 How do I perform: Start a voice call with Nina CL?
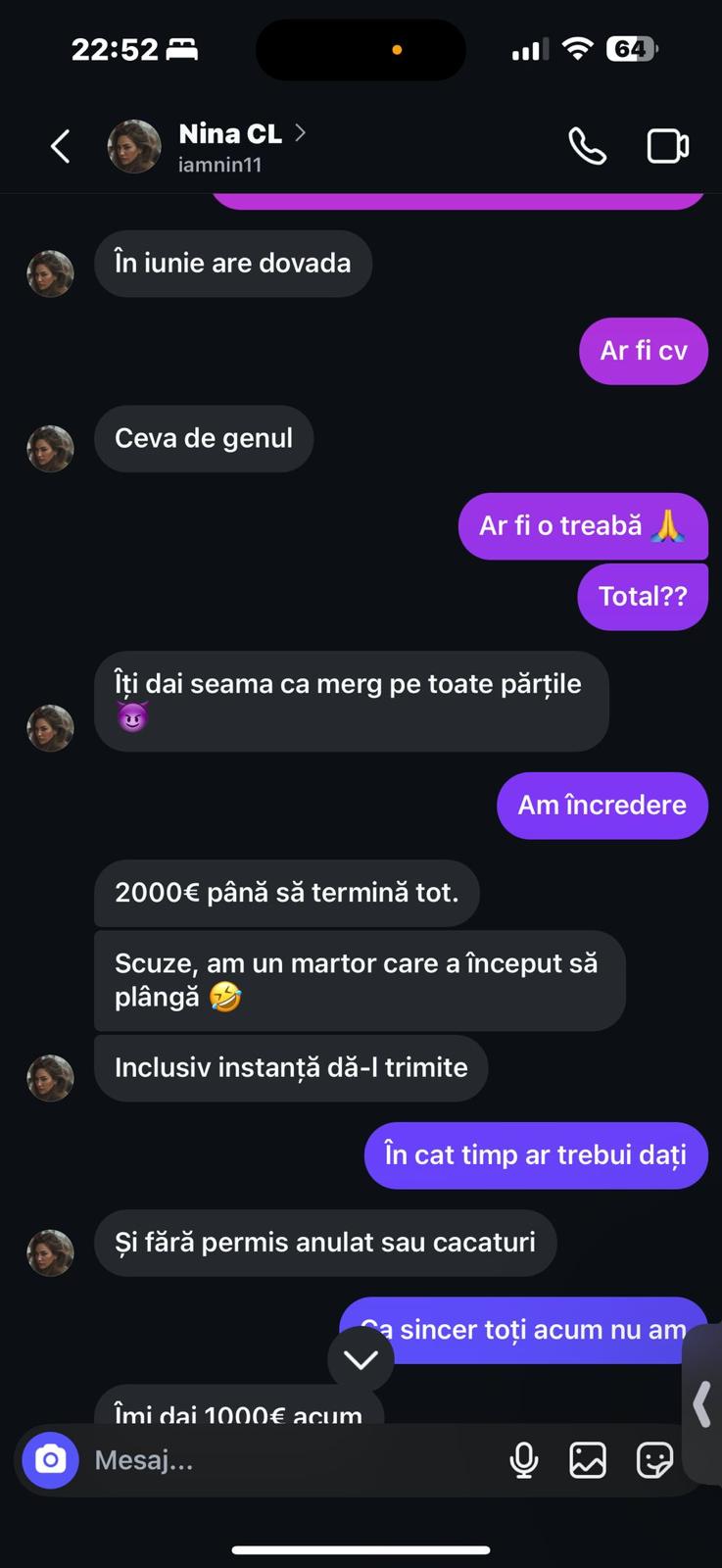coord(587,147)
